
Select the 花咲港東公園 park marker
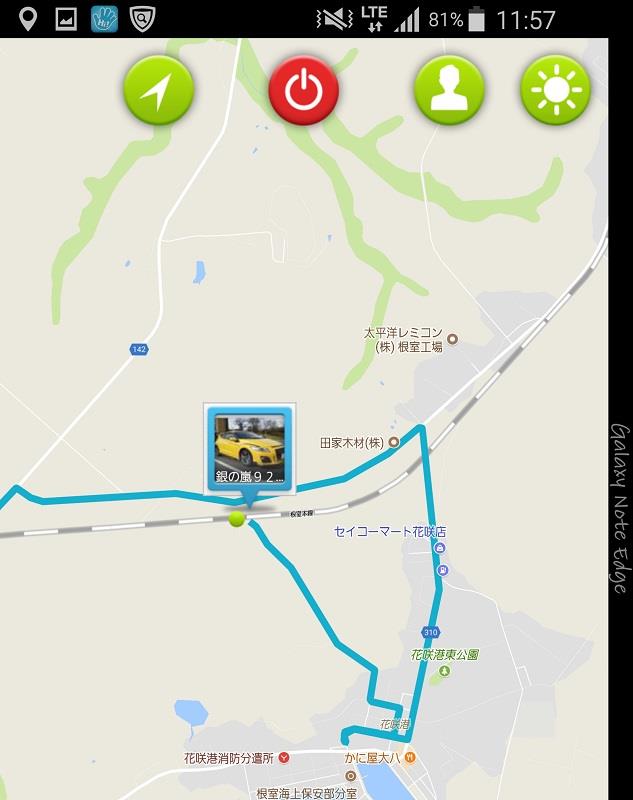pyautogui.click(x=445, y=671)
